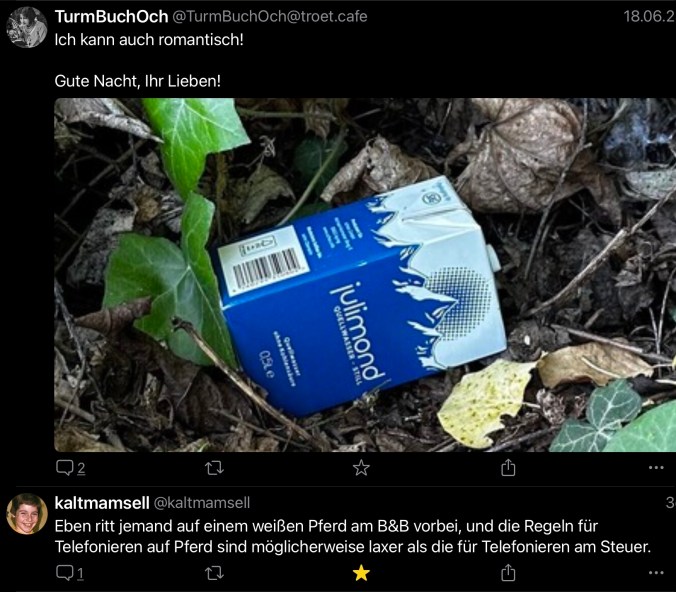The height and width of the screenshot is (592, 676).
Task: Share TurmBuchOch's post
Action: coord(508,467)
